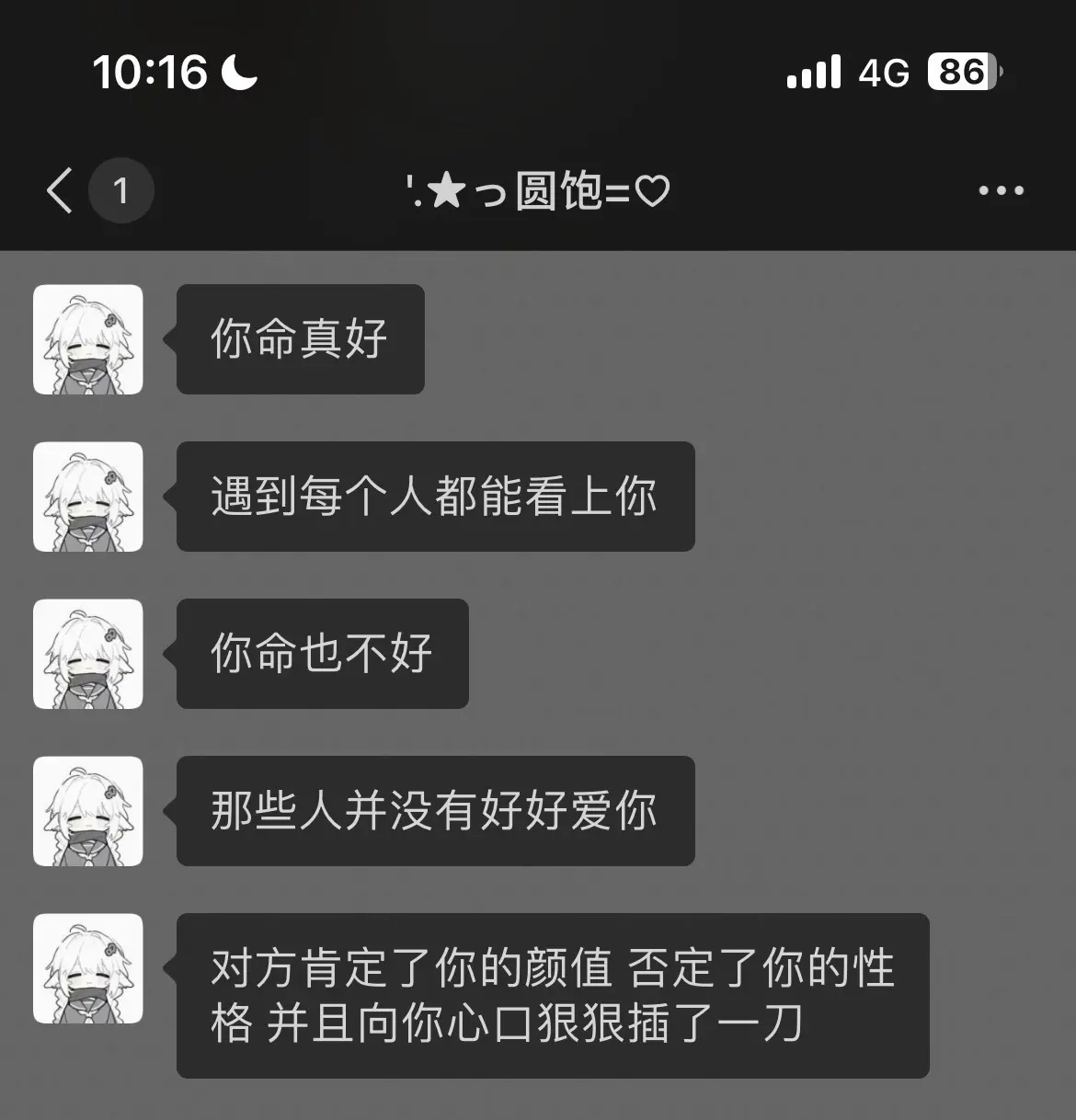The image size is (1076, 1120).
Task: Click the bubble saying 遇到每个人都能看上你
Action: click(432, 497)
